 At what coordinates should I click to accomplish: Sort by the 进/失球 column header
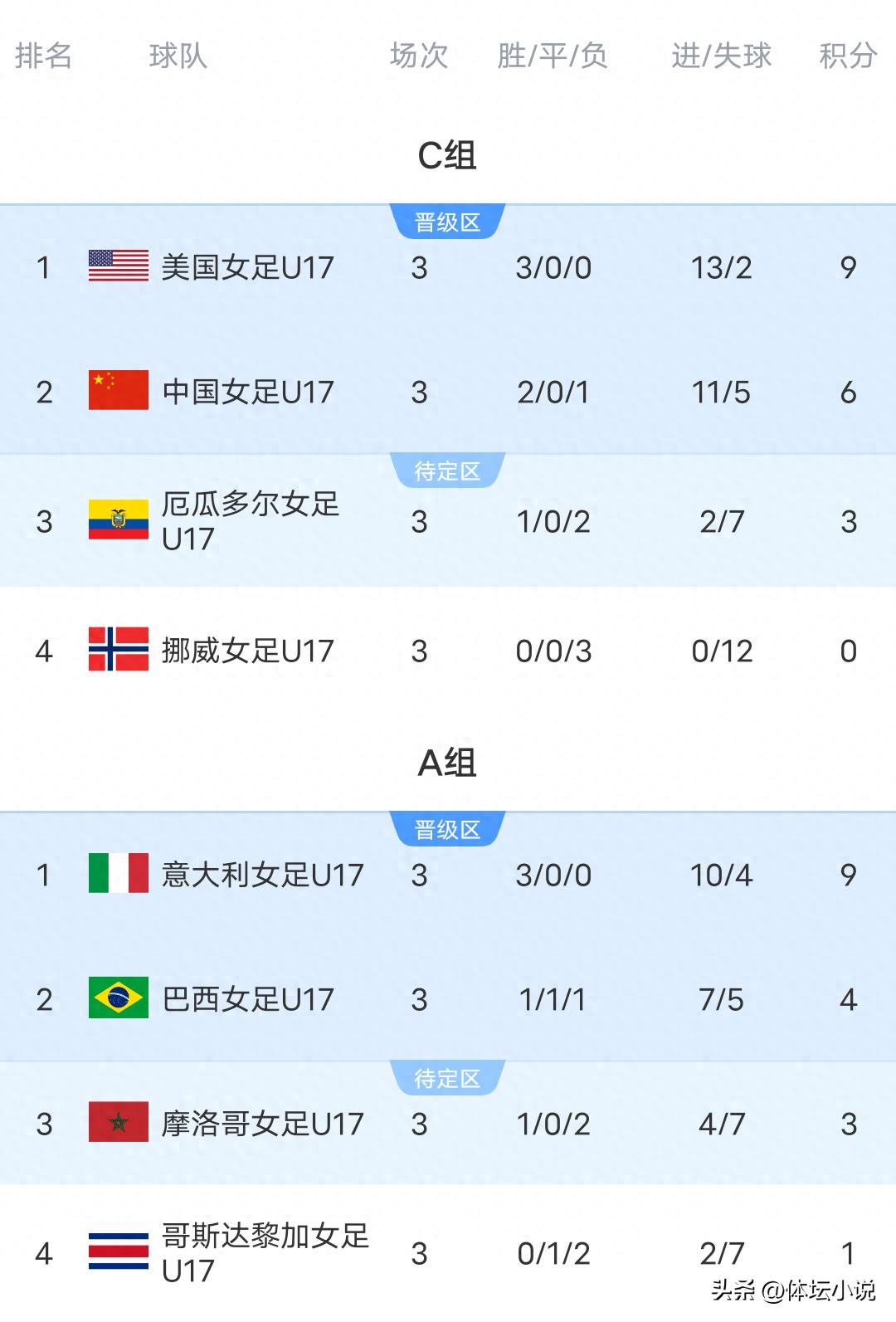(x=721, y=56)
